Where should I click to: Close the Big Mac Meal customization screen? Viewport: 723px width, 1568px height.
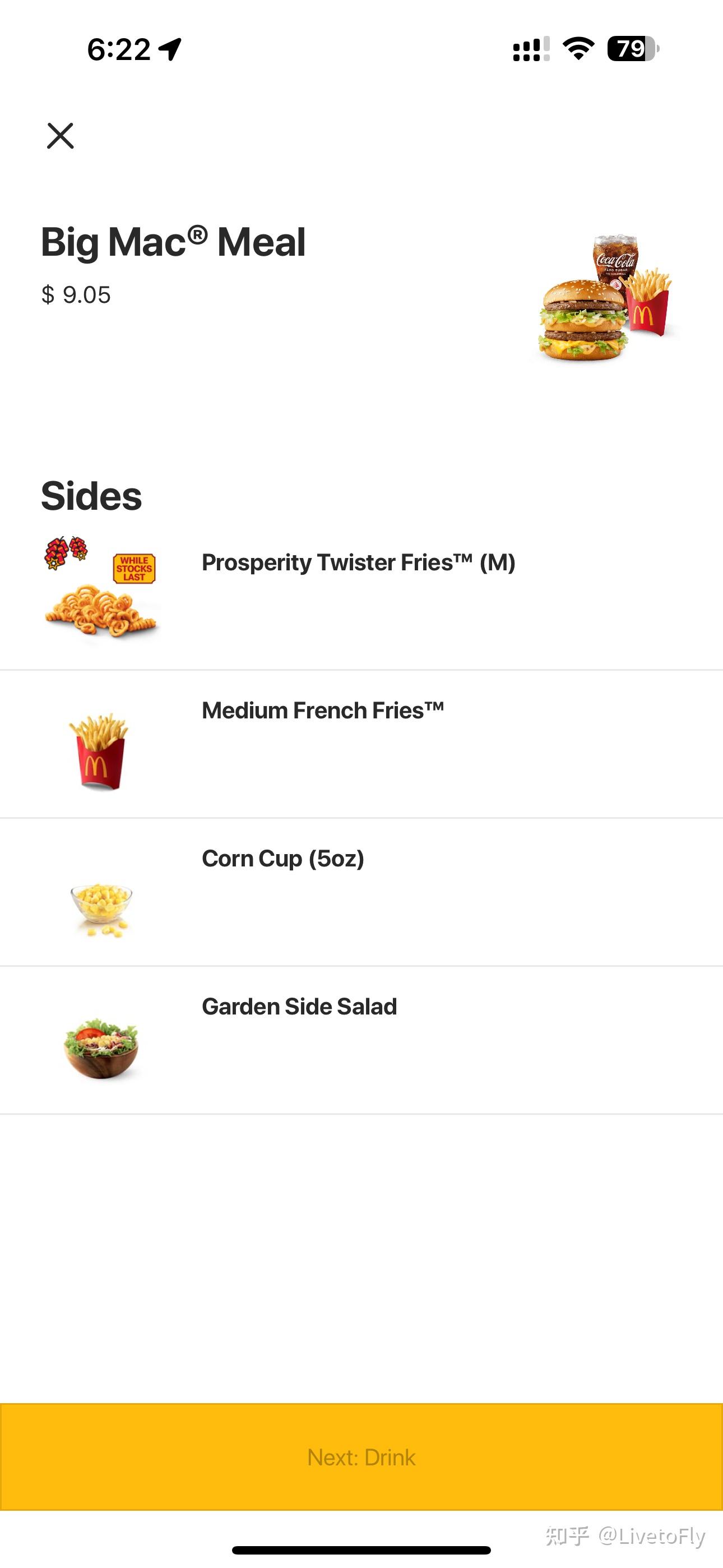tap(61, 135)
